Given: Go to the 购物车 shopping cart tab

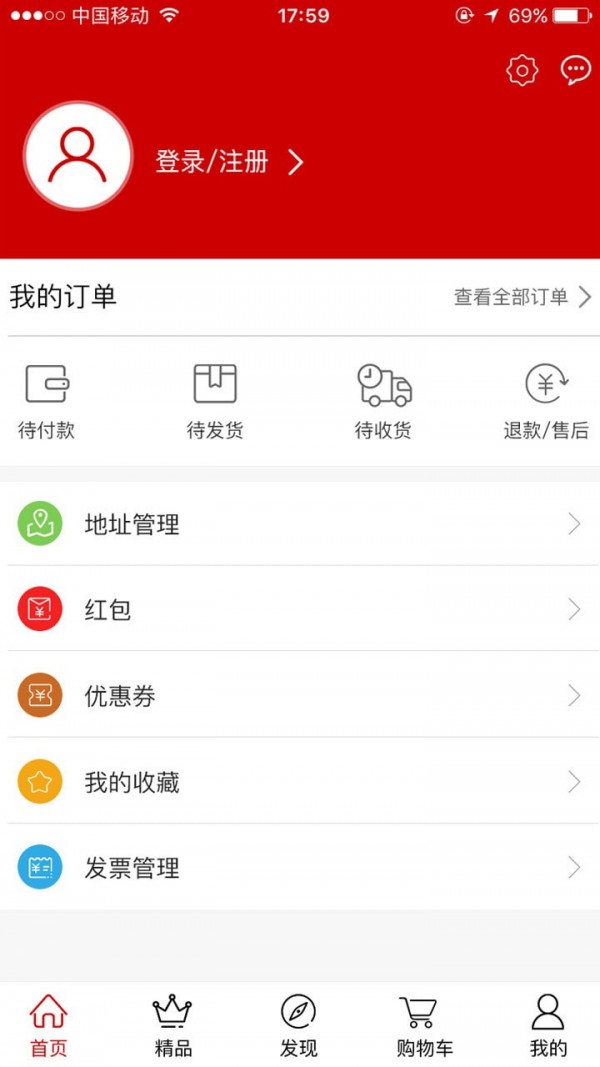Looking at the screenshot, I should 424,1026.
